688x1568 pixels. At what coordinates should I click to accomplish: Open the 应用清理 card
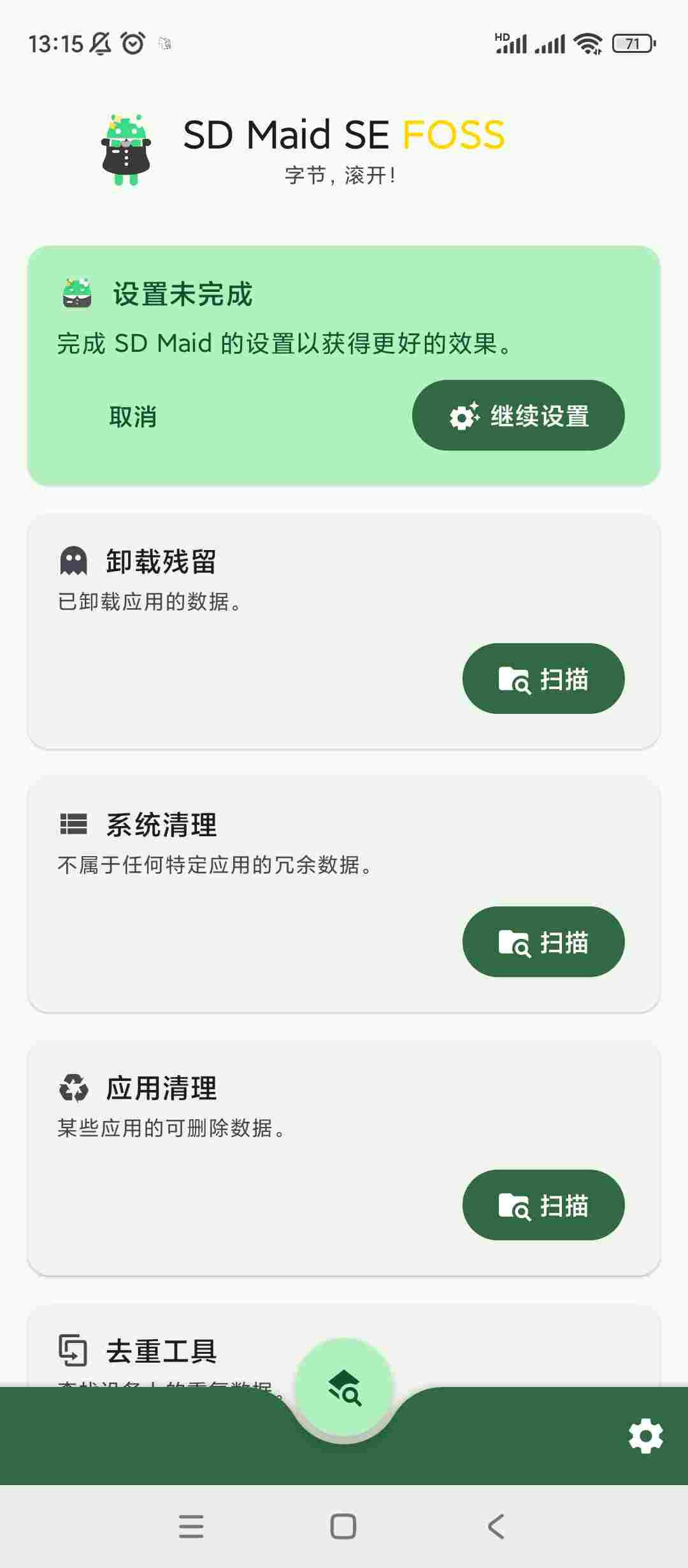point(344,1158)
